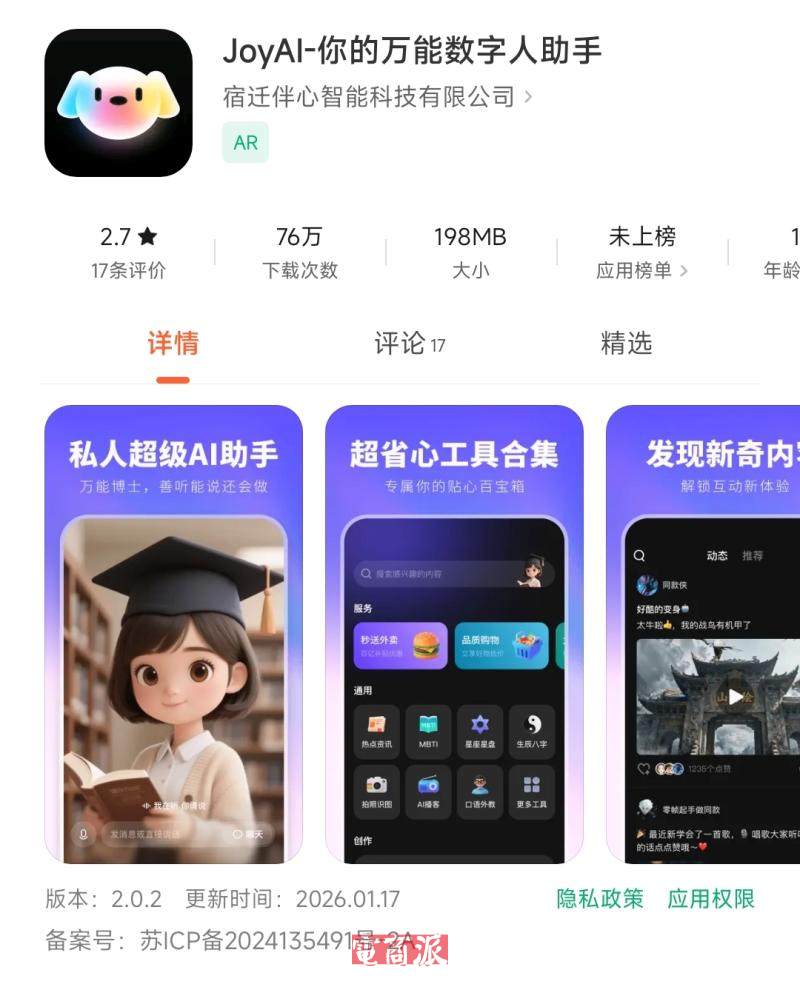This screenshot has height=987, width=800.
Task: Open the 应用权限 link
Action: [711, 898]
